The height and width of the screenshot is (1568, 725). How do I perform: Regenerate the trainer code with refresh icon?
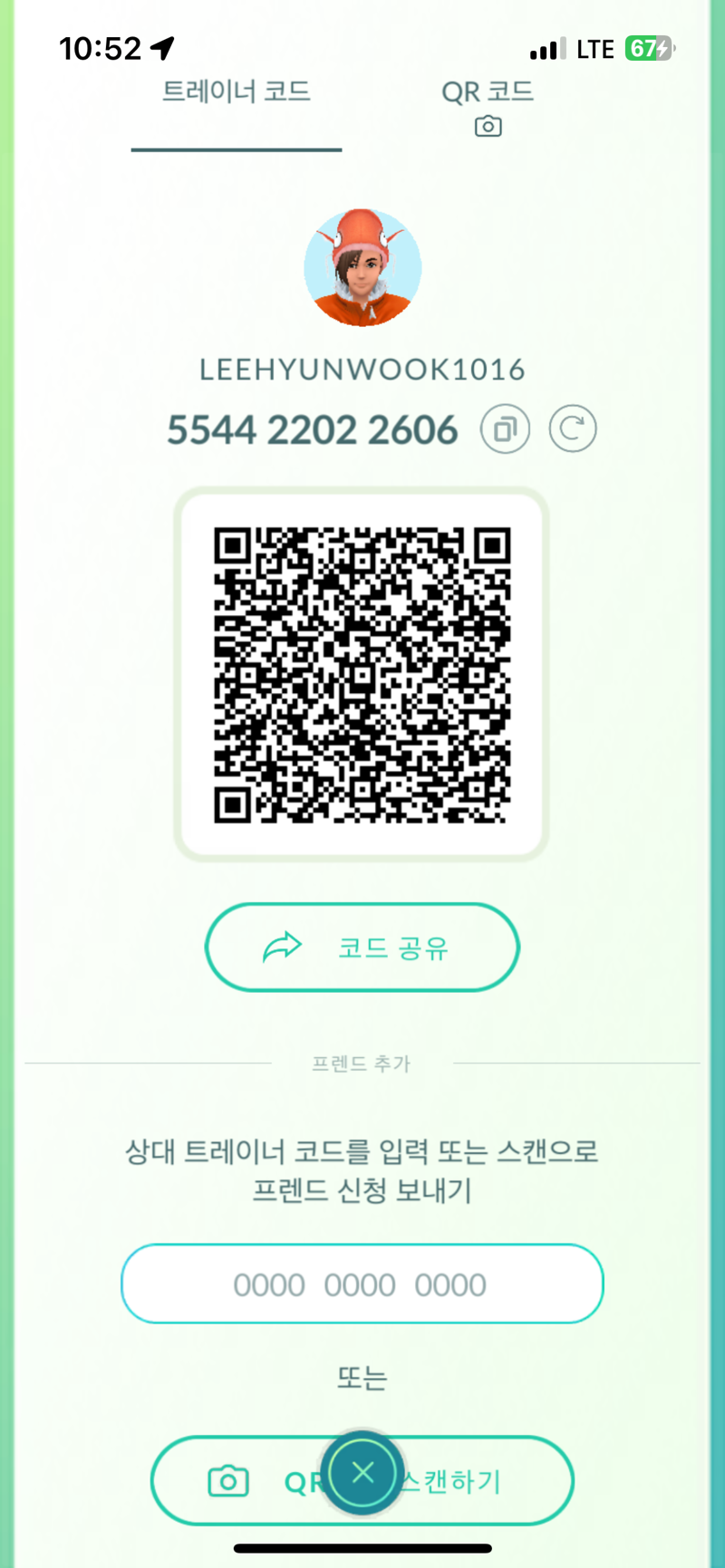tap(573, 428)
